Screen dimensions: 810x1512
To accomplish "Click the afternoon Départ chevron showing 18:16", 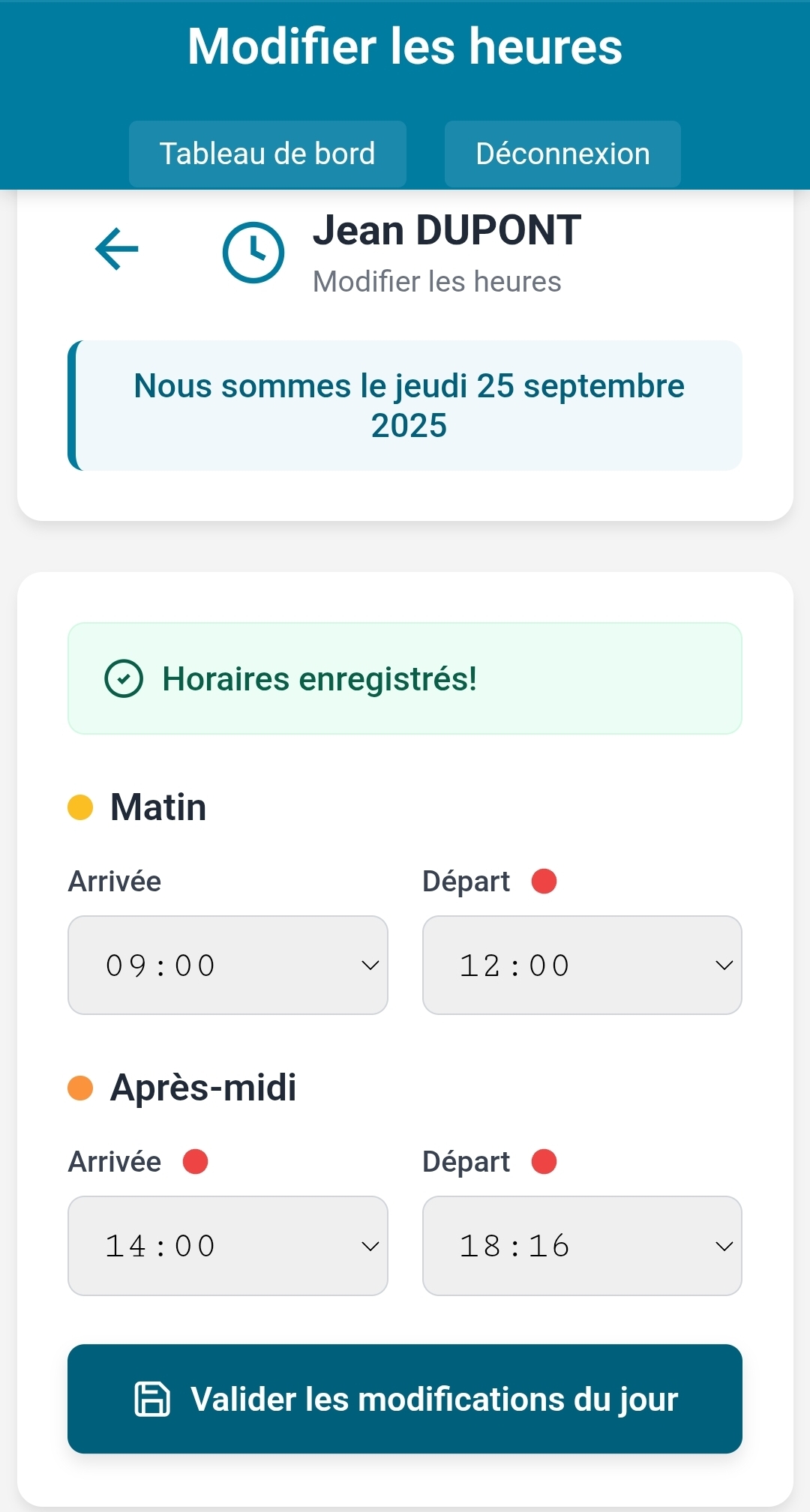I will pyautogui.click(x=724, y=1246).
